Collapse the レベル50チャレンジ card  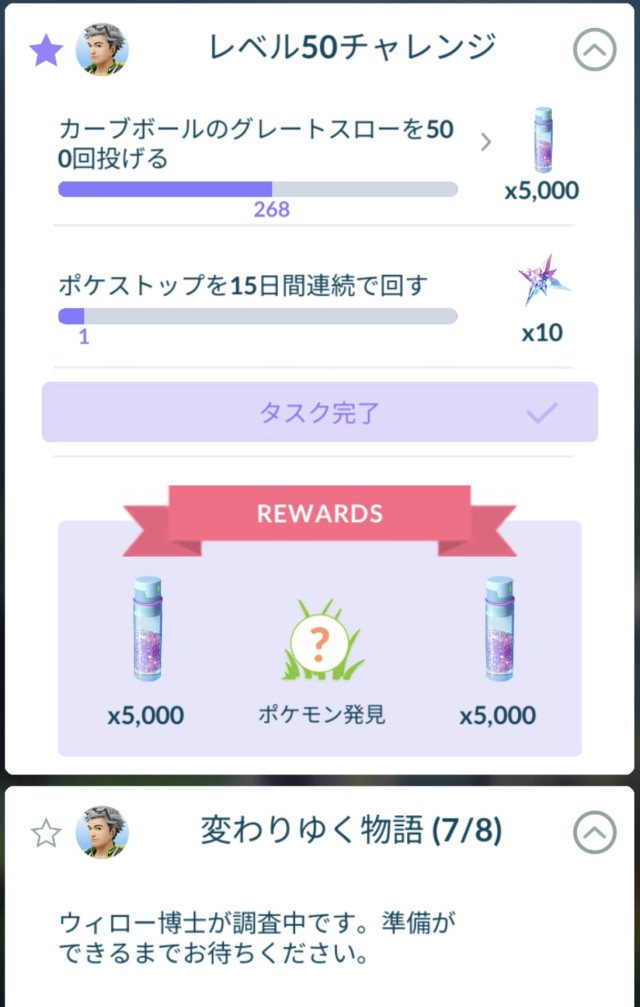click(x=595, y=50)
